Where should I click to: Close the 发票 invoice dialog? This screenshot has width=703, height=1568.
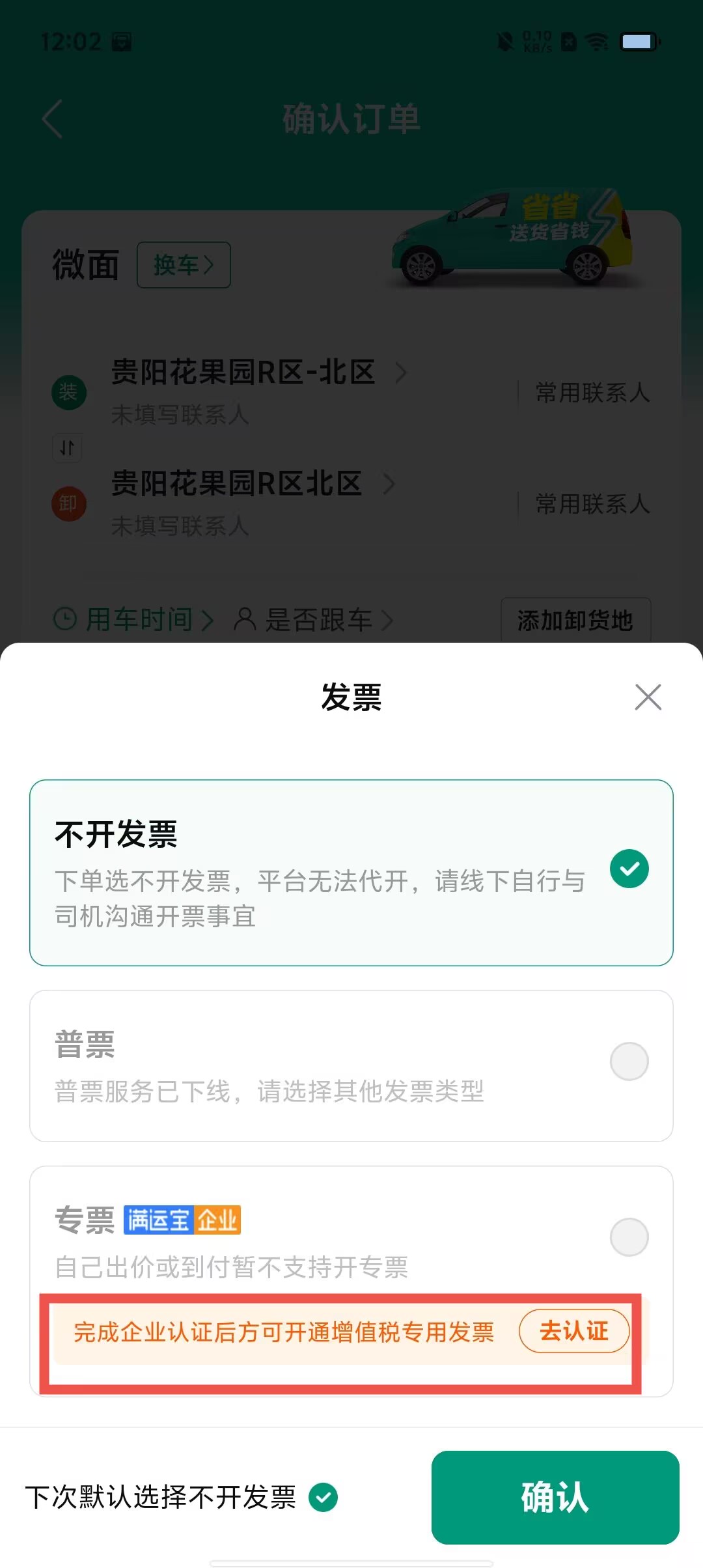(648, 697)
